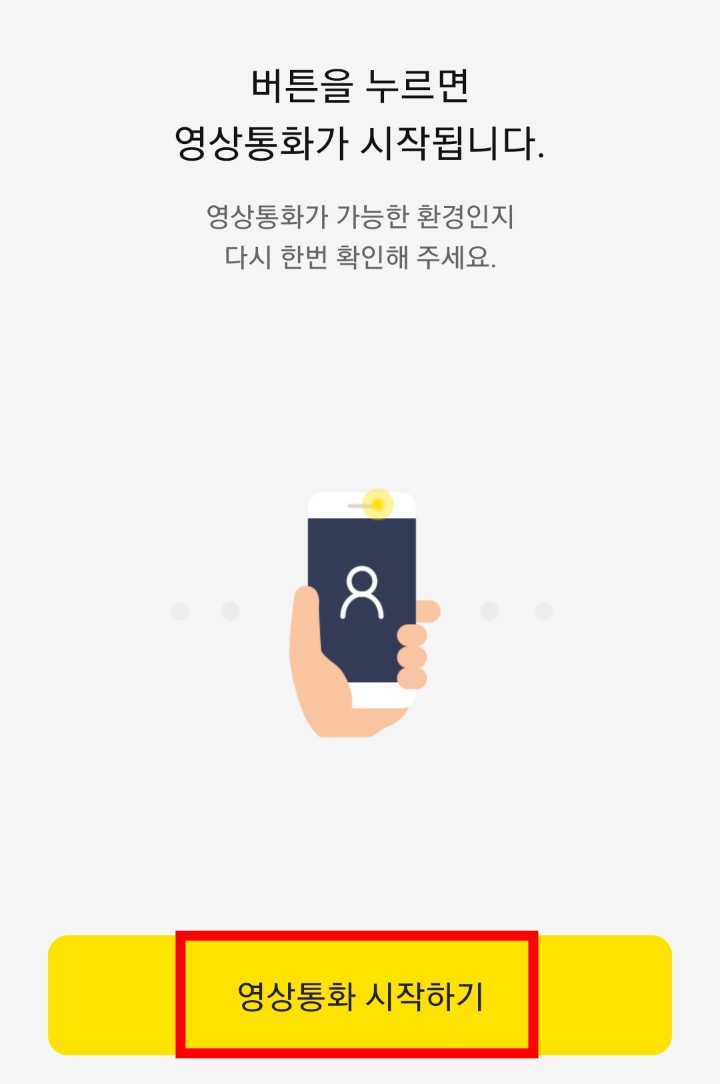Click the small gray dot left of phone
This screenshot has height=1084, width=720.
coord(228,608)
